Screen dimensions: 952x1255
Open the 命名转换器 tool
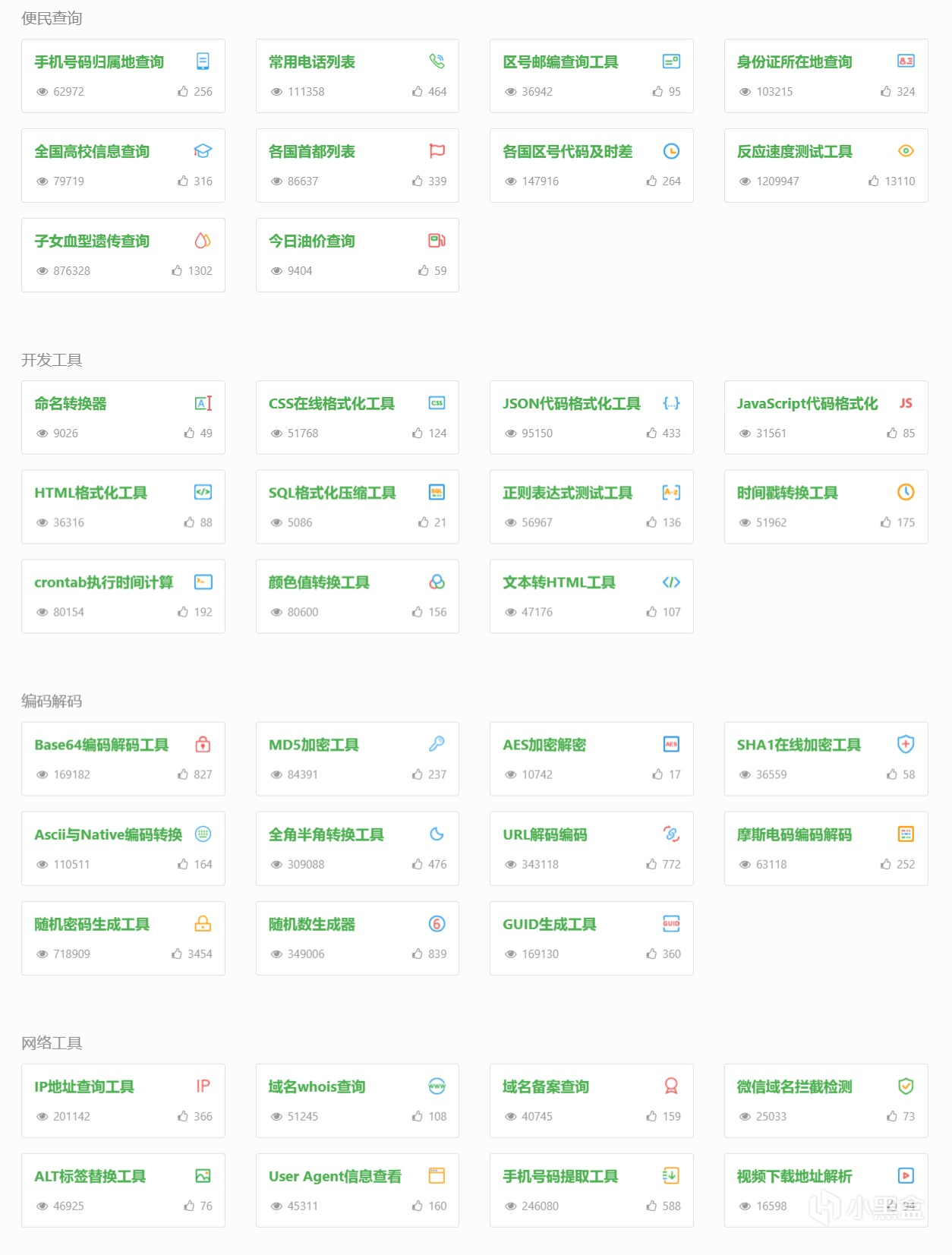pyautogui.click(x=71, y=404)
